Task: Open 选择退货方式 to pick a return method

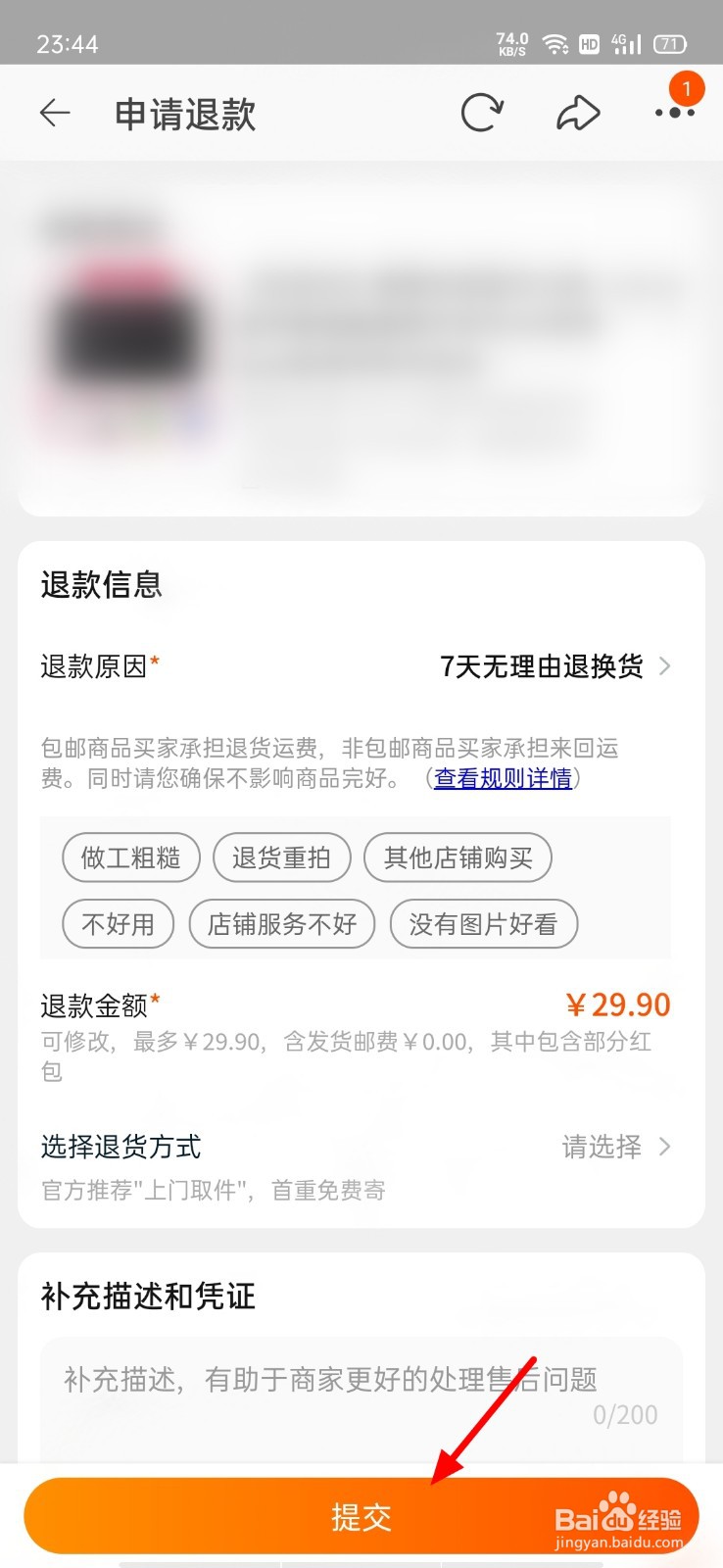Action: click(615, 1147)
